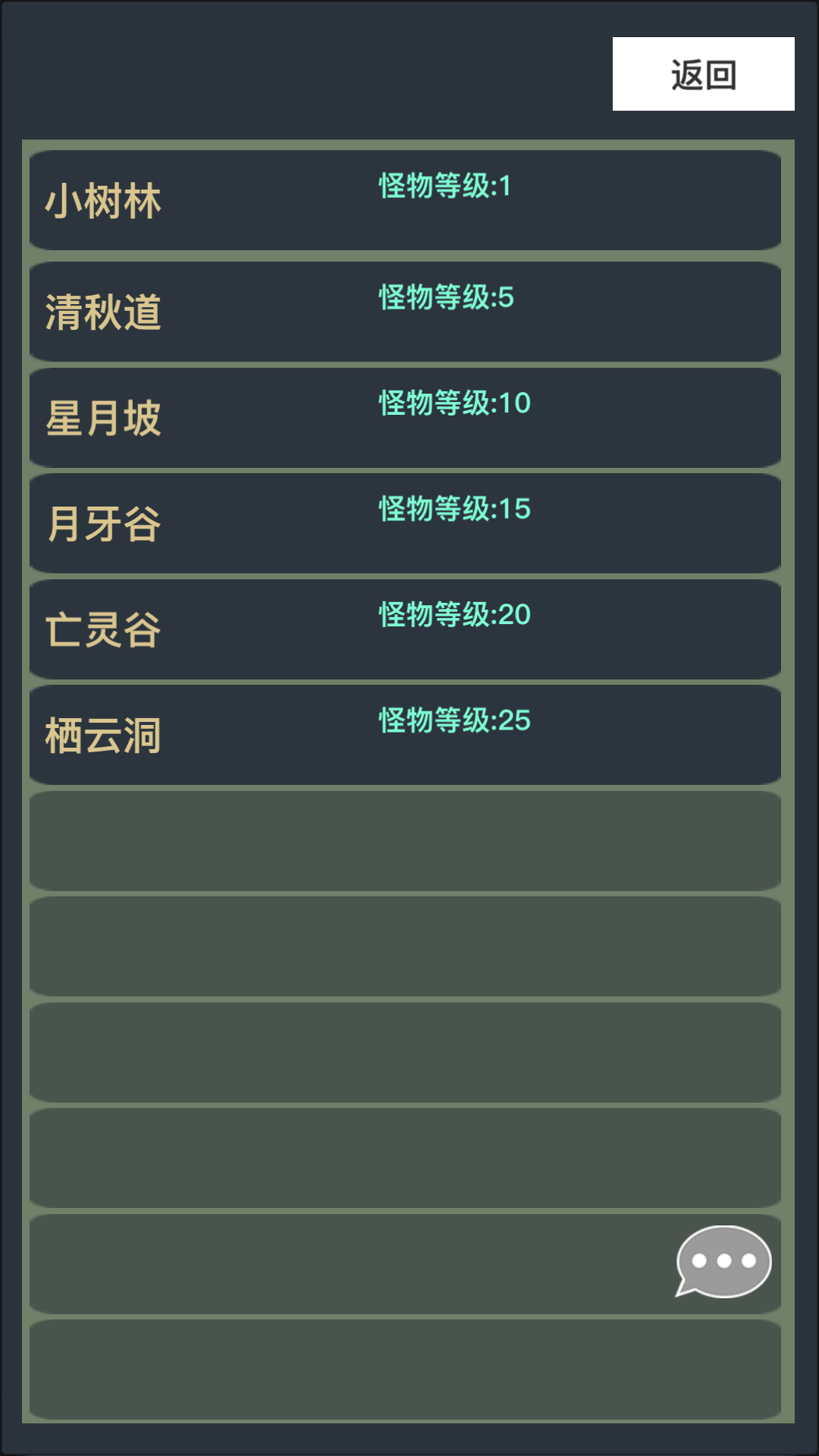This screenshot has height=1456, width=819.
Task: Enter the 月牙谷 area
Action: 405,523
